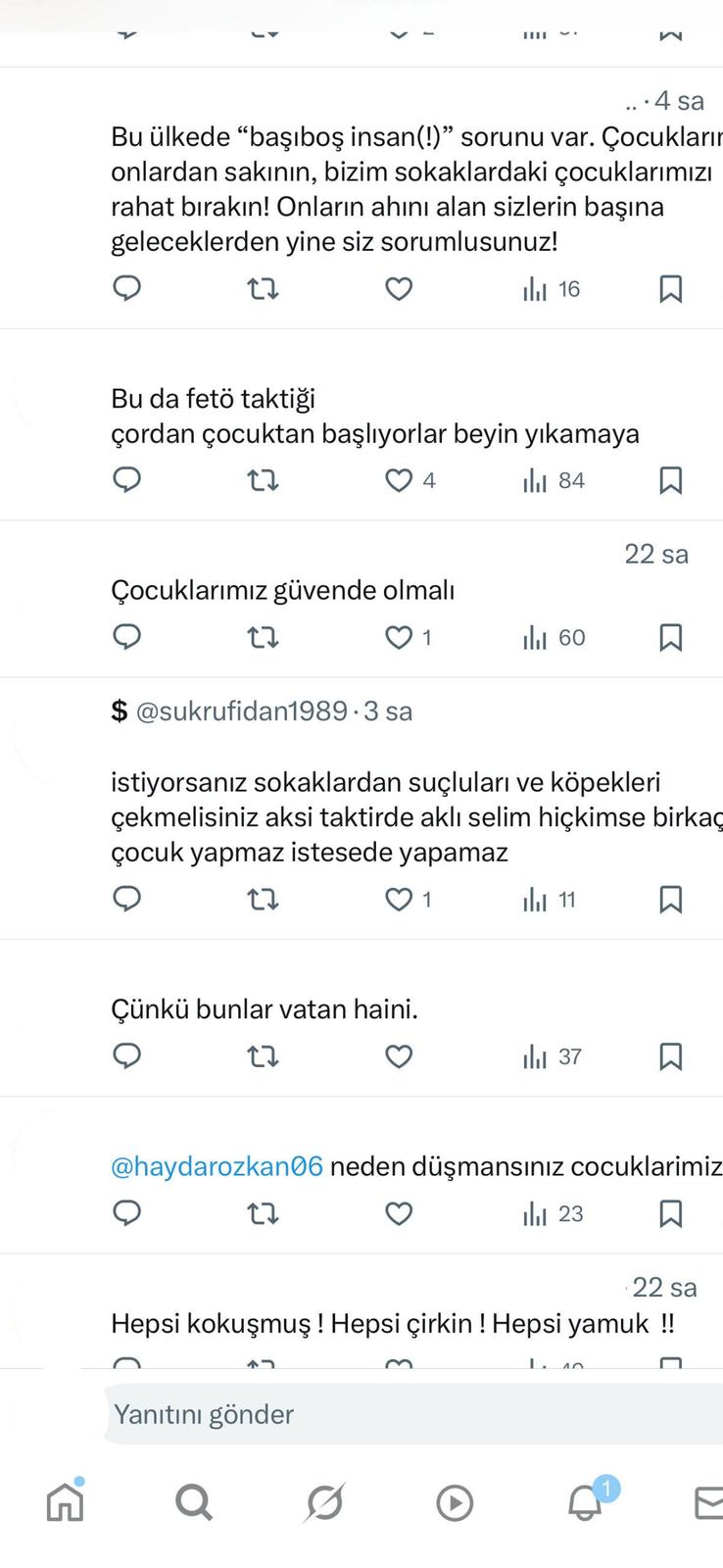View the profile of @sukrufidan1989
The height and width of the screenshot is (1568, 723).
(241, 711)
